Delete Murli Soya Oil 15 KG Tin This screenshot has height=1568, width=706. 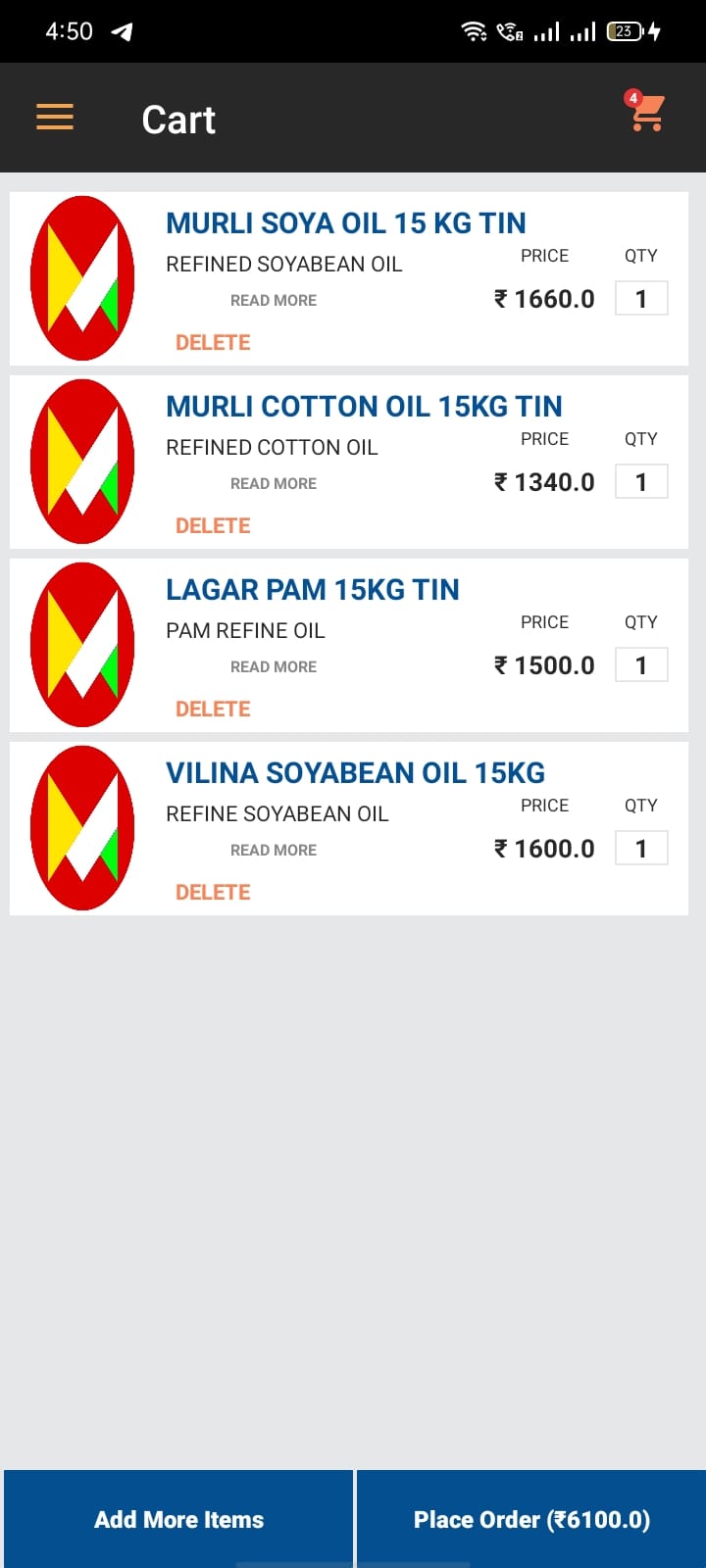213,342
